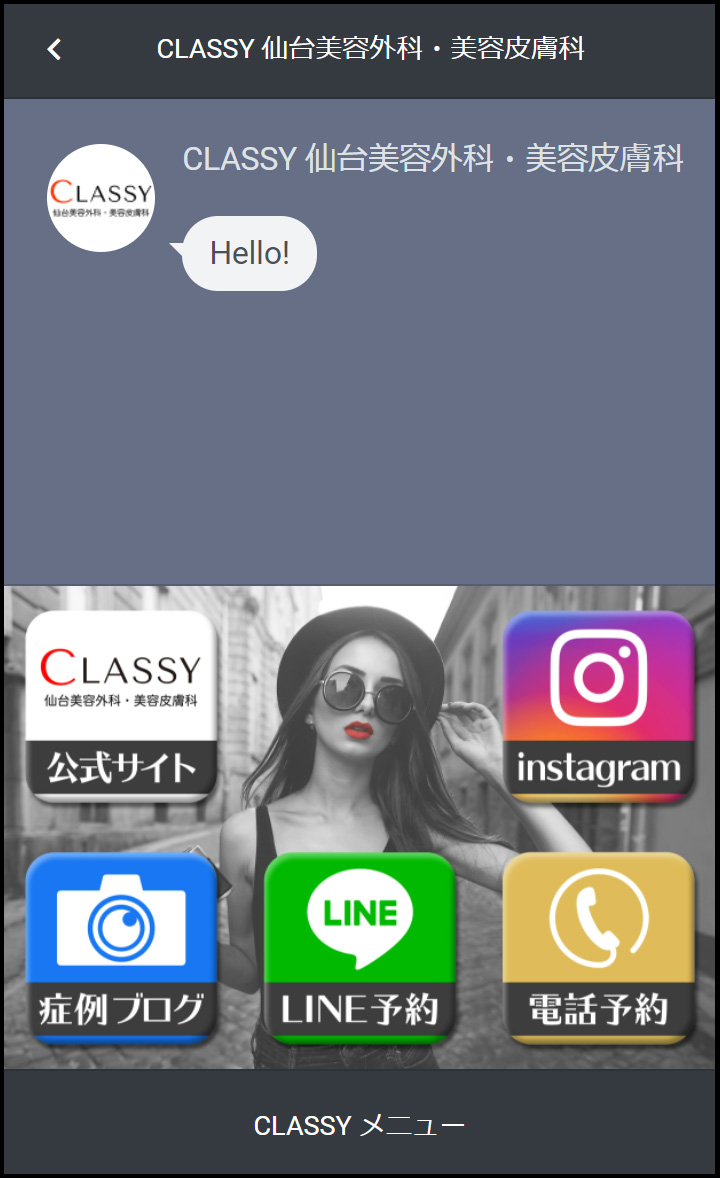Toggle the CLASSY メニュー bar
Viewport: 720px width, 1178px height.
360,1125
